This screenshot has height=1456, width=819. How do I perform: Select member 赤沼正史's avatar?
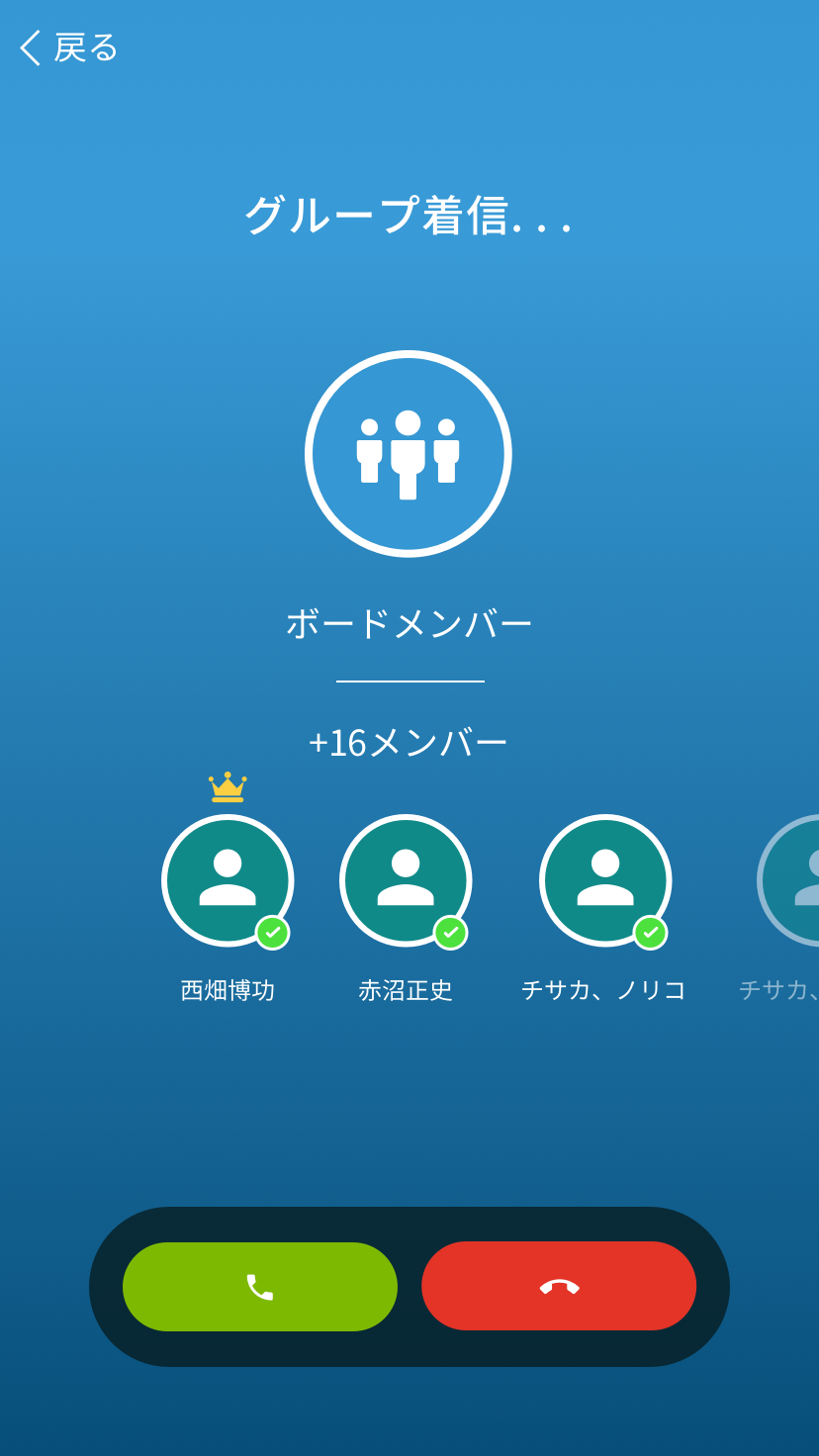406,880
